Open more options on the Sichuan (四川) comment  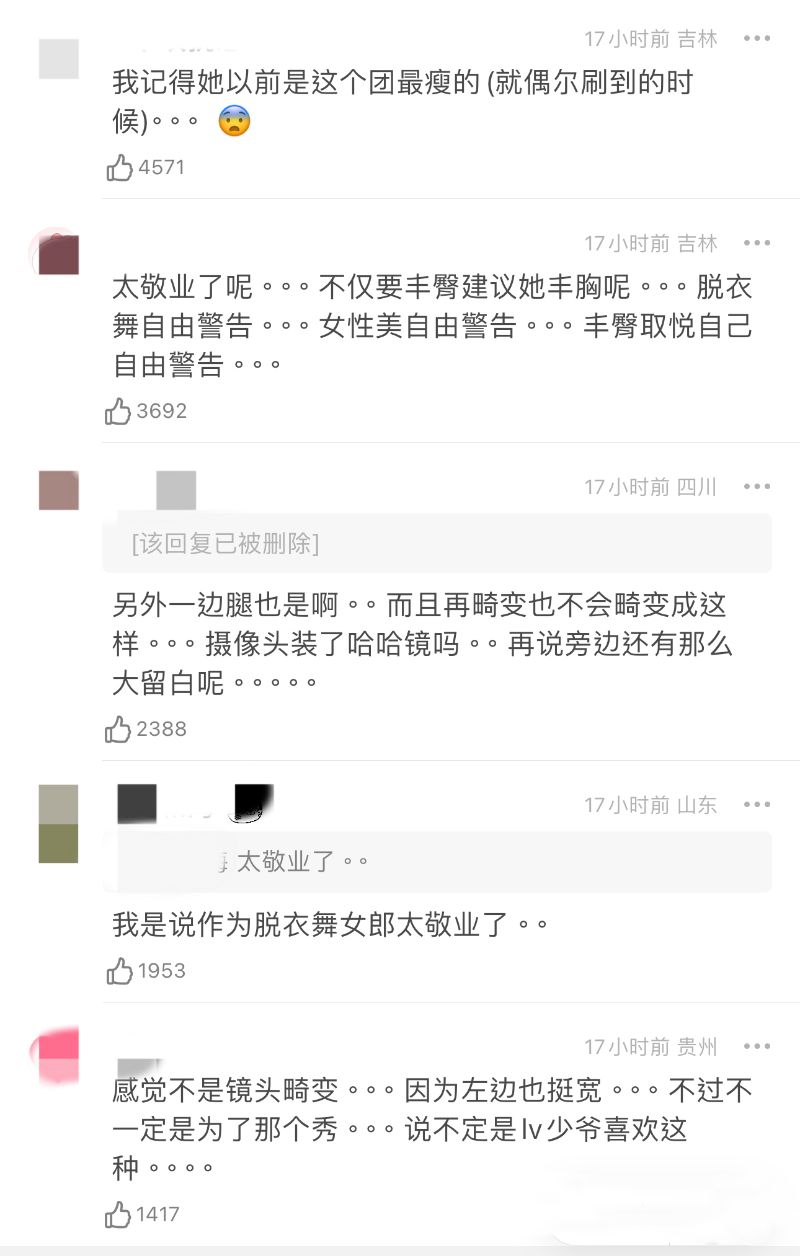point(757,487)
